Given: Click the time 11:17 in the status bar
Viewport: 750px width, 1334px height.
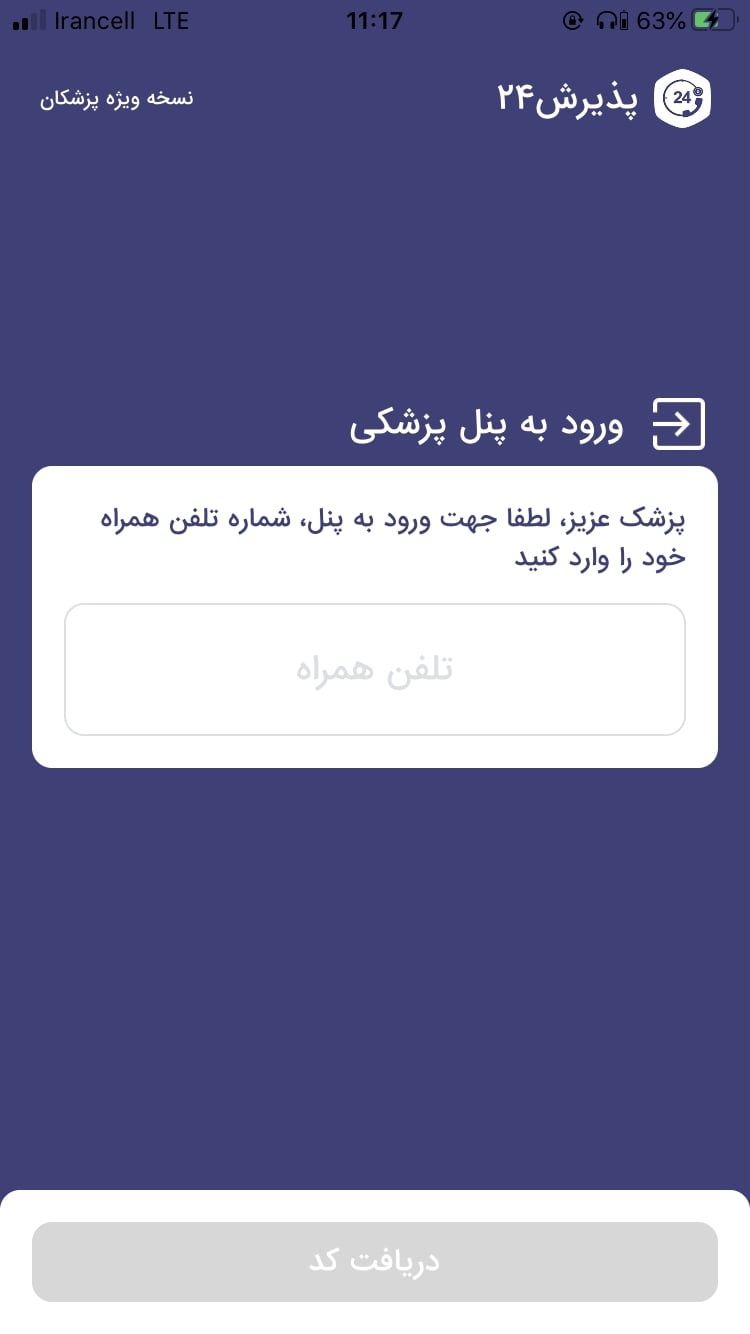Looking at the screenshot, I should pos(375,19).
